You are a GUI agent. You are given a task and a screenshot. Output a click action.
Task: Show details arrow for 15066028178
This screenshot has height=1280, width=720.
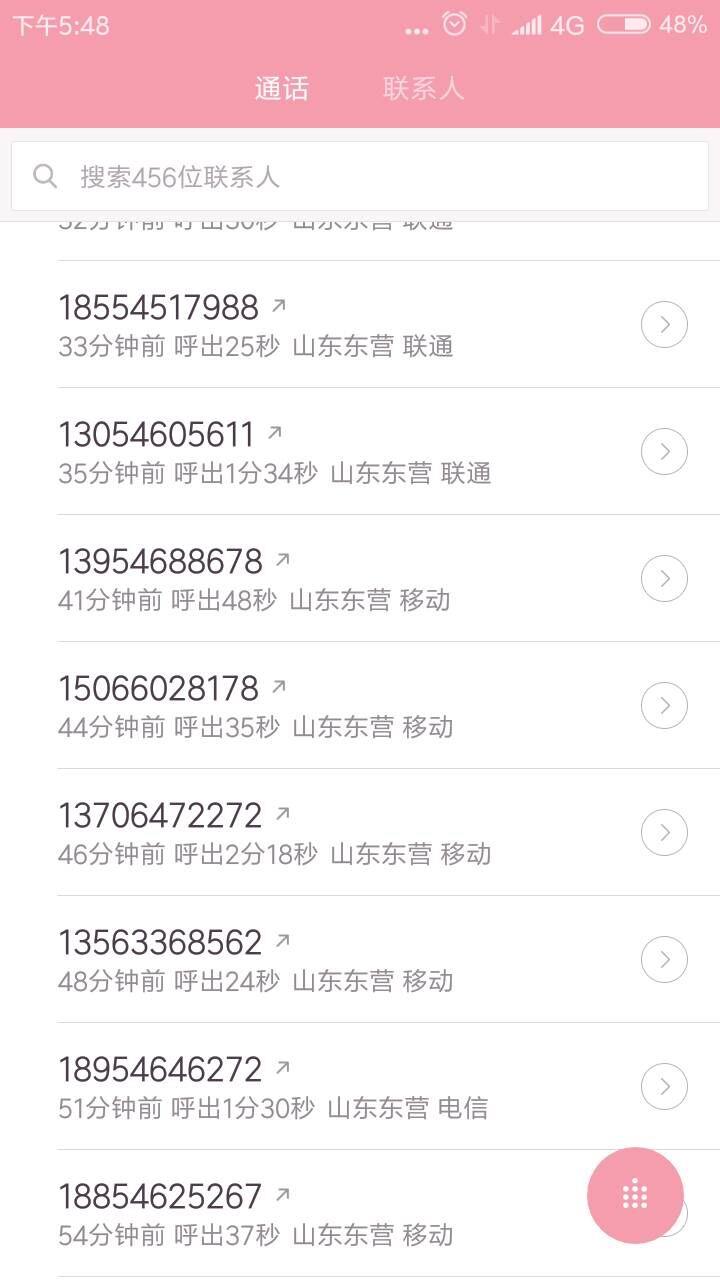pos(664,705)
